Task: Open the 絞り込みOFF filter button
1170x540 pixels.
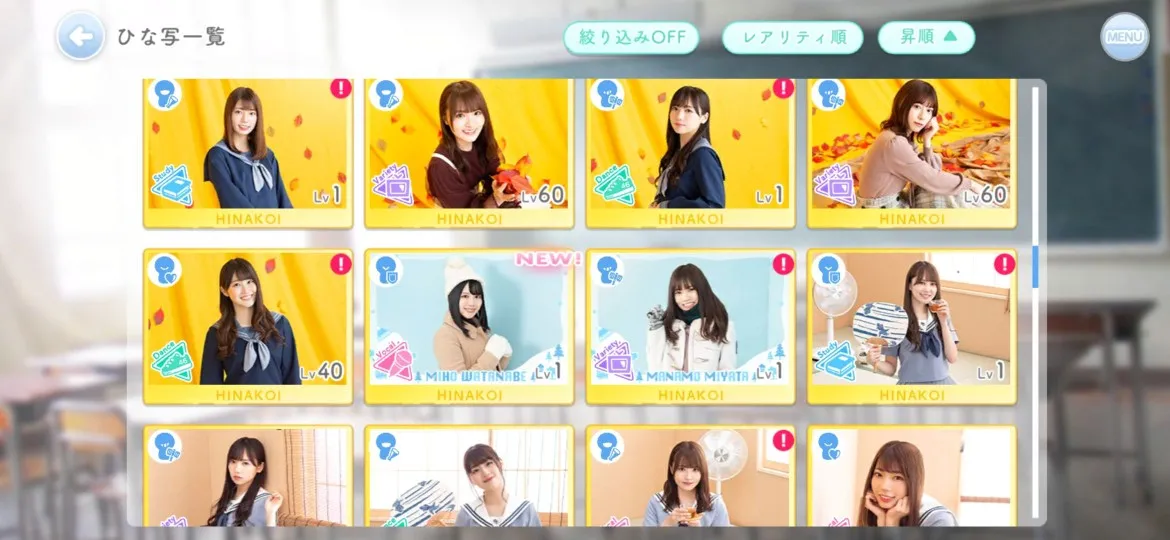Action: [x=631, y=38]
